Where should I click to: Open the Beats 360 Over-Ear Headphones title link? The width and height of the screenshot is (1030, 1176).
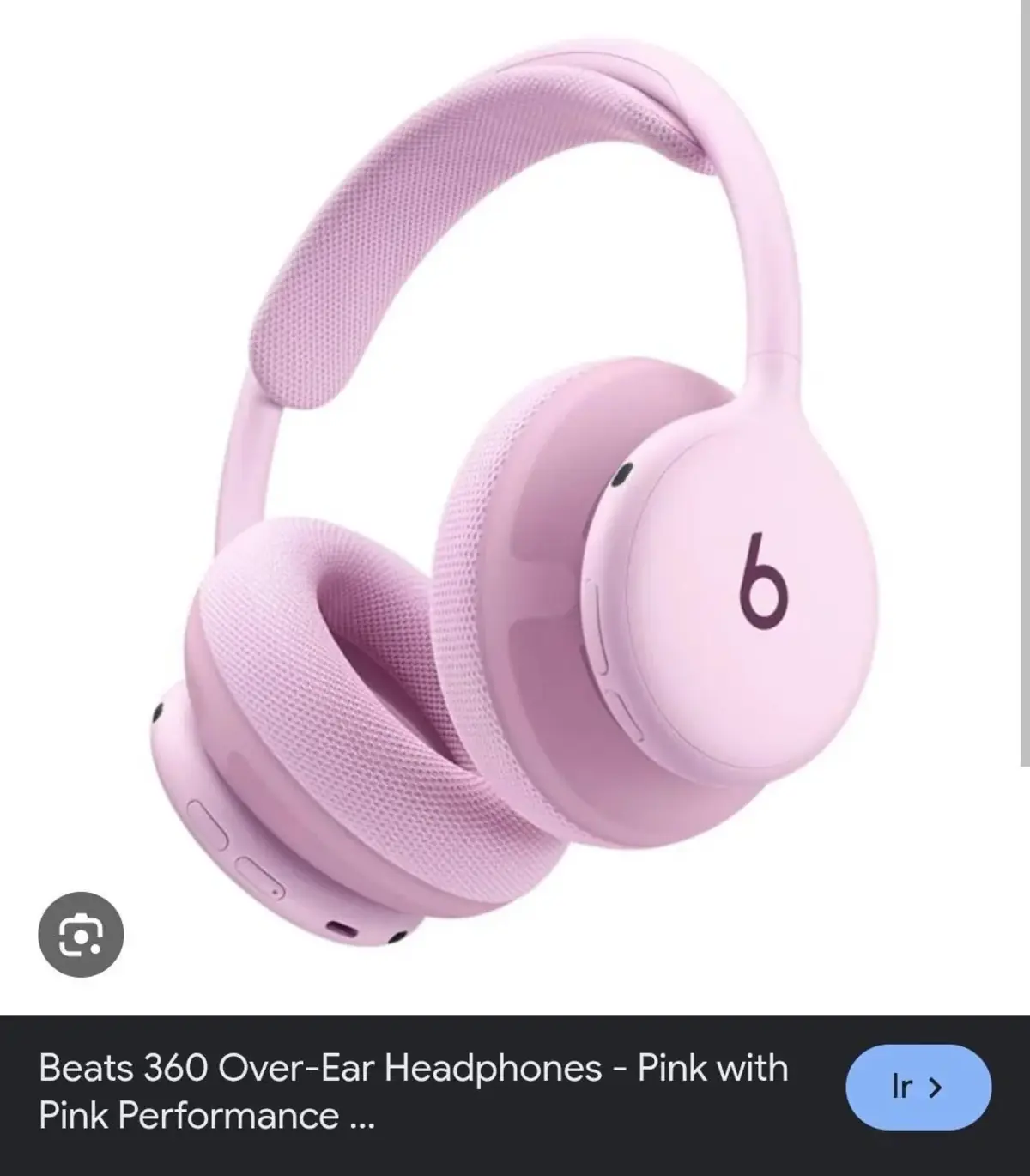coord(413,1092)
